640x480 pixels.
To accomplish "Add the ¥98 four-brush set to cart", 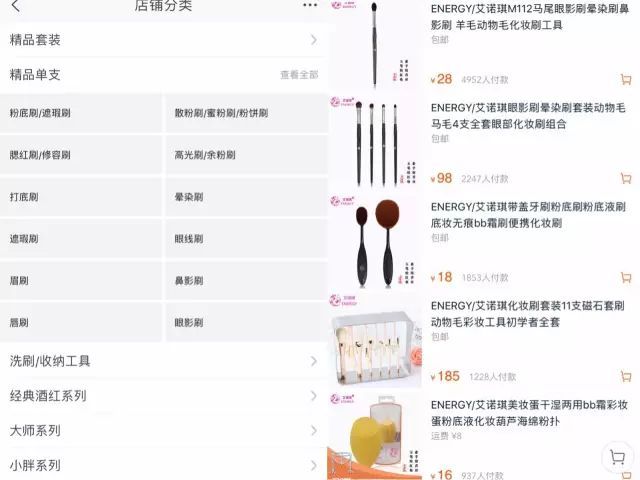I will coord(625,178).
